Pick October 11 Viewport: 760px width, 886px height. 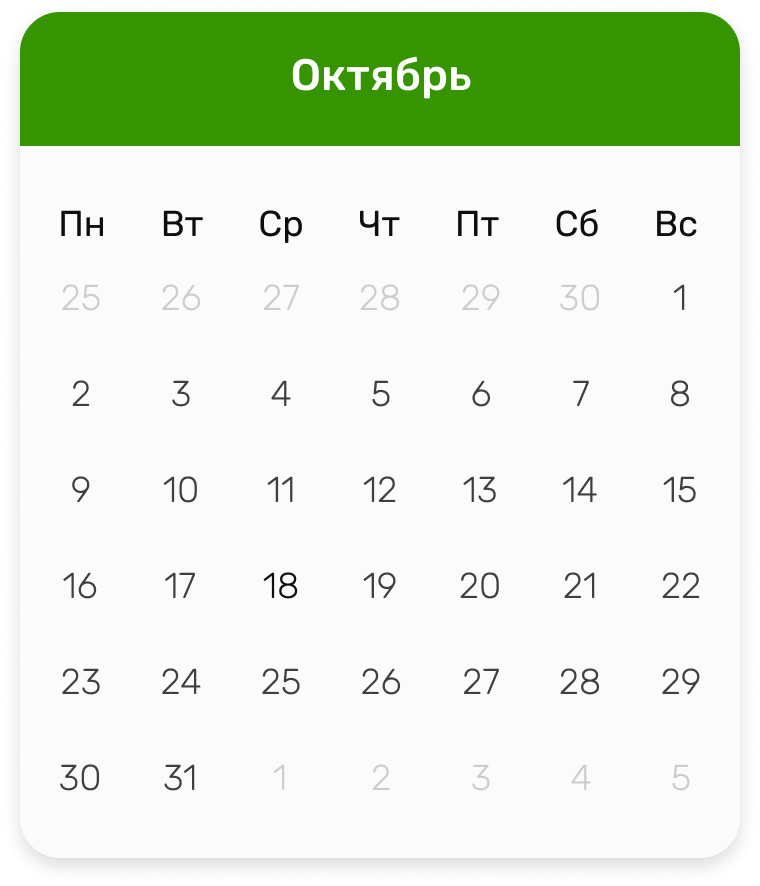coord(280,490)
